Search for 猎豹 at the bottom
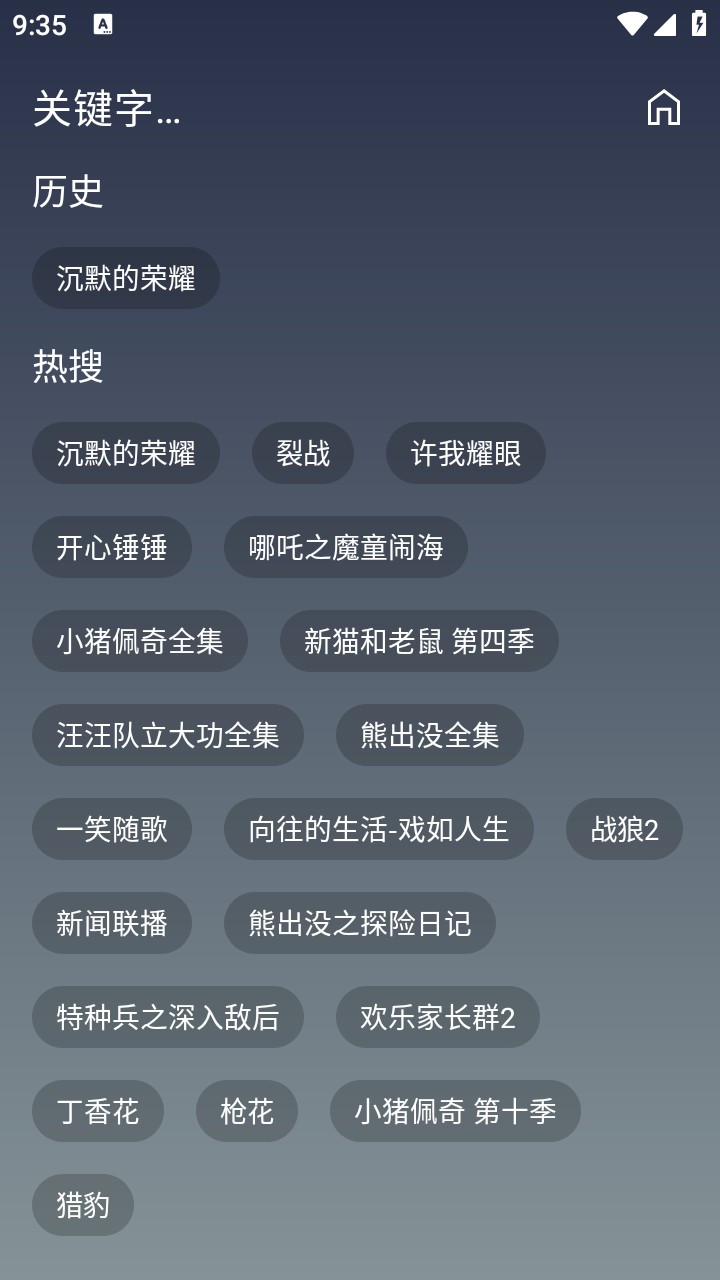 point(83,1205)
